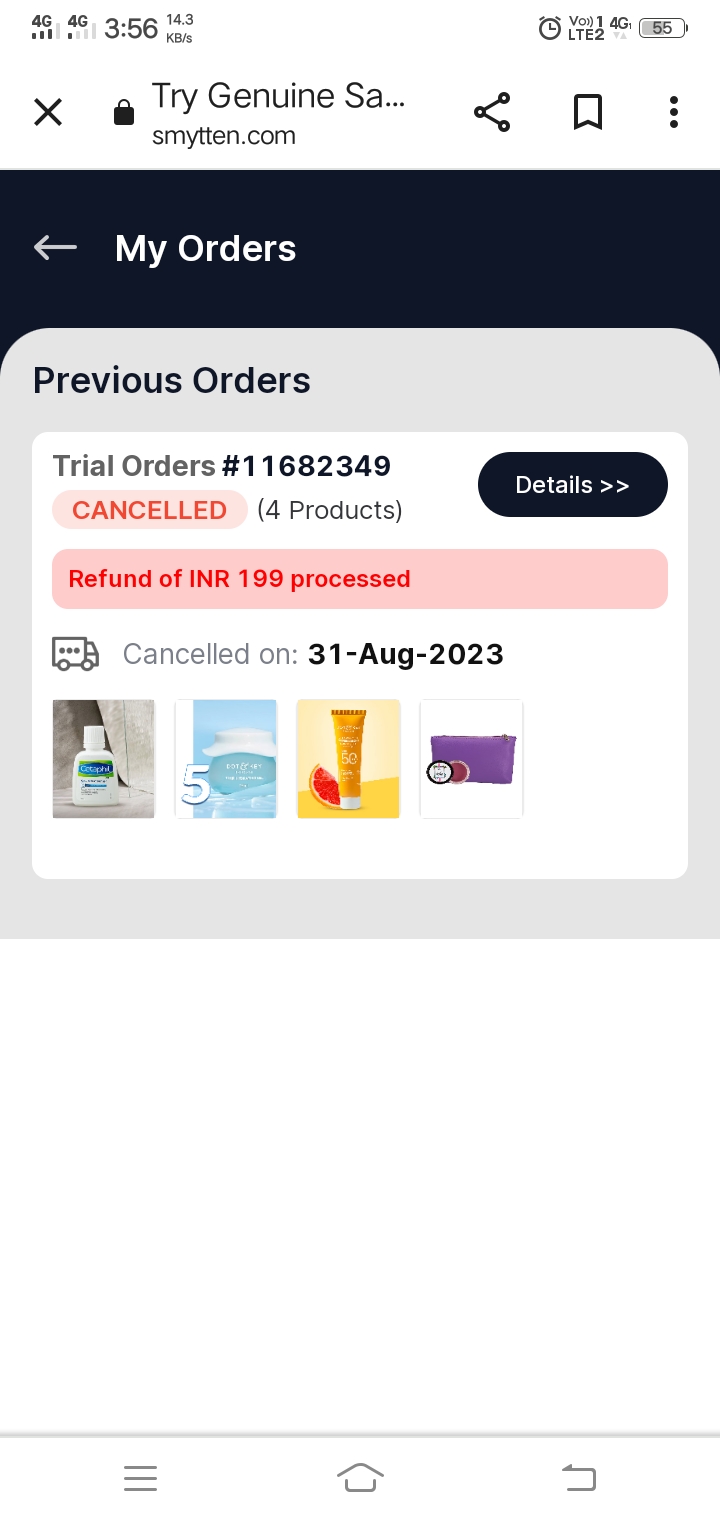Screen dimensions: 720x1520
Task: Close the in-app browser tab
Action: [48, 113]
